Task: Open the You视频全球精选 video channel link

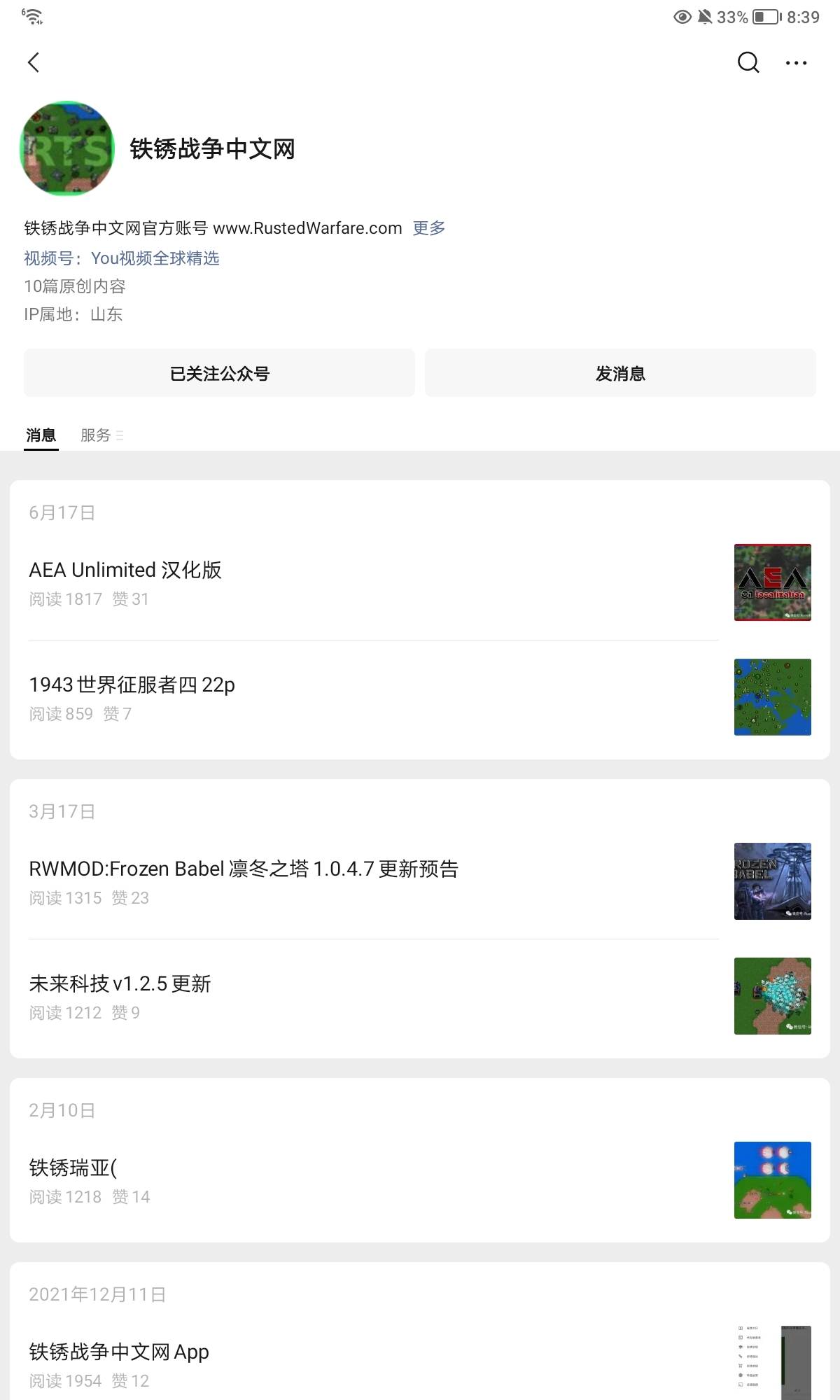Action: point(155,258)
